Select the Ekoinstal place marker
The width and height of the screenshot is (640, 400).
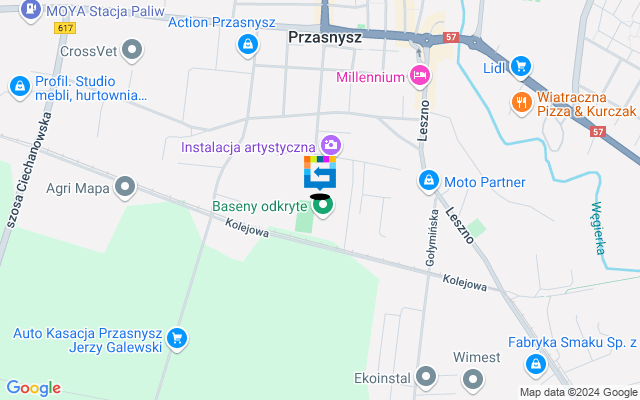pyautogui.click(x=427, y=378)
